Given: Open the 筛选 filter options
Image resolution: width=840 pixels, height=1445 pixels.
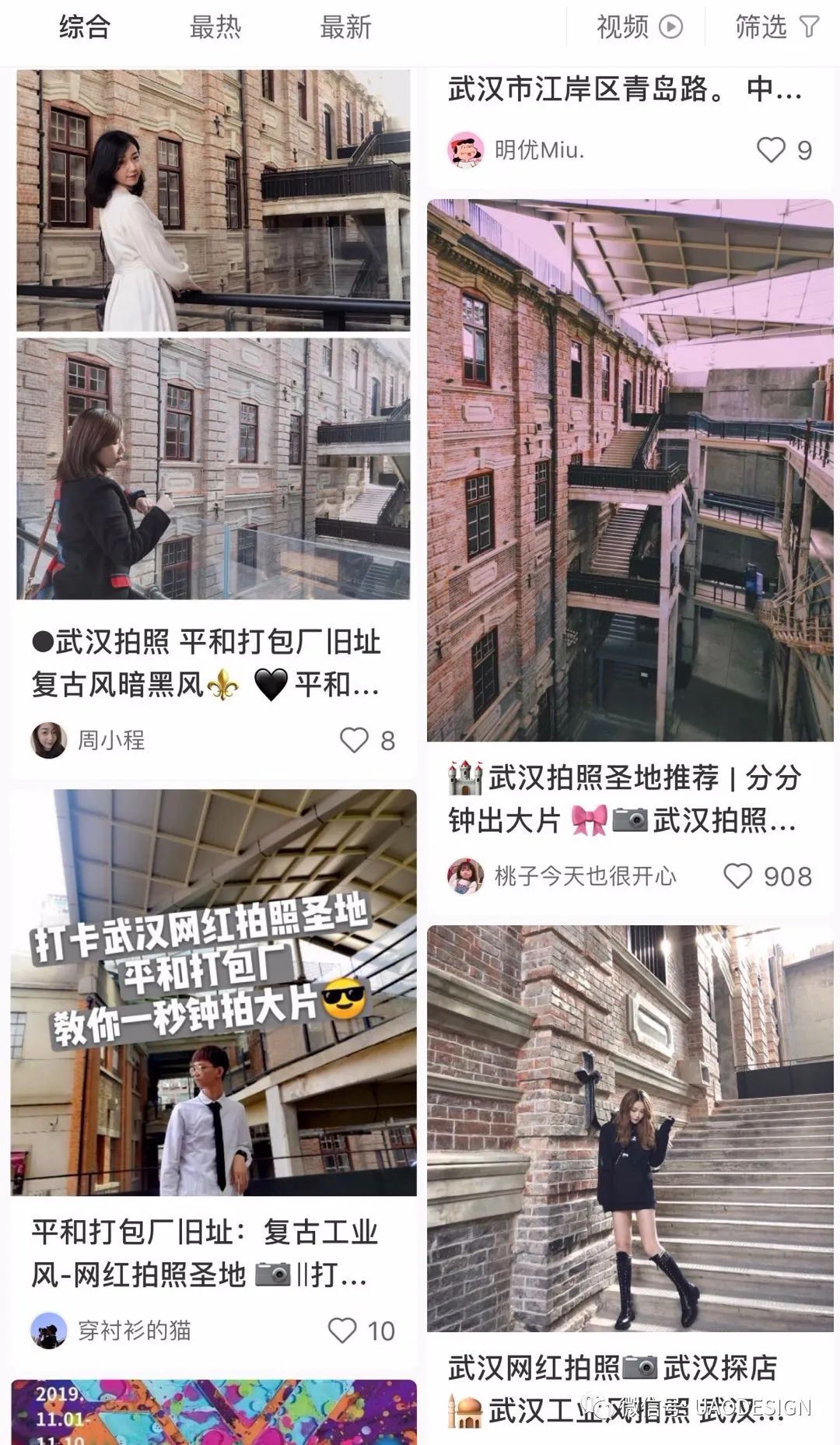Looking at the screenshot, I should (775, 28).
